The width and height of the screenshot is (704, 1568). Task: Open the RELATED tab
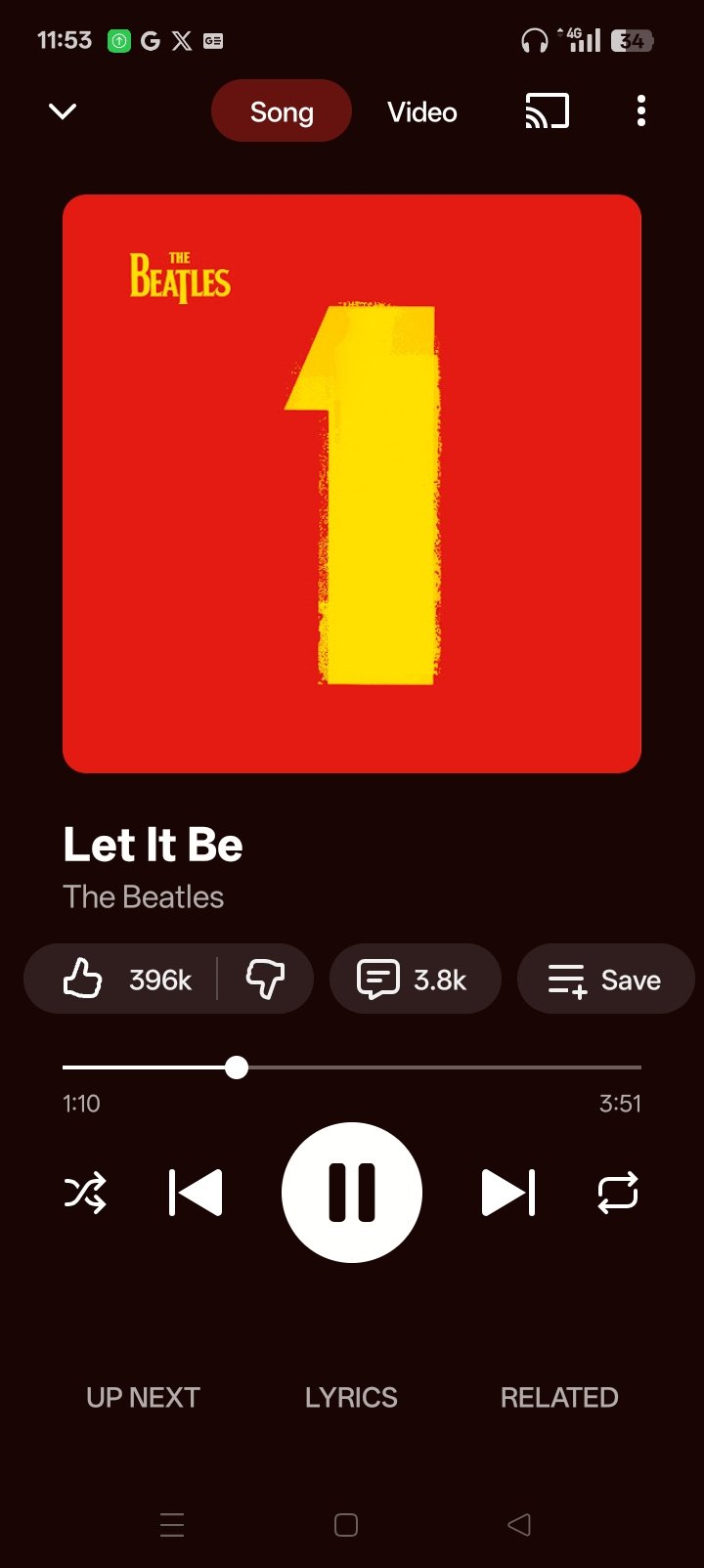(x=559, y=1398)
